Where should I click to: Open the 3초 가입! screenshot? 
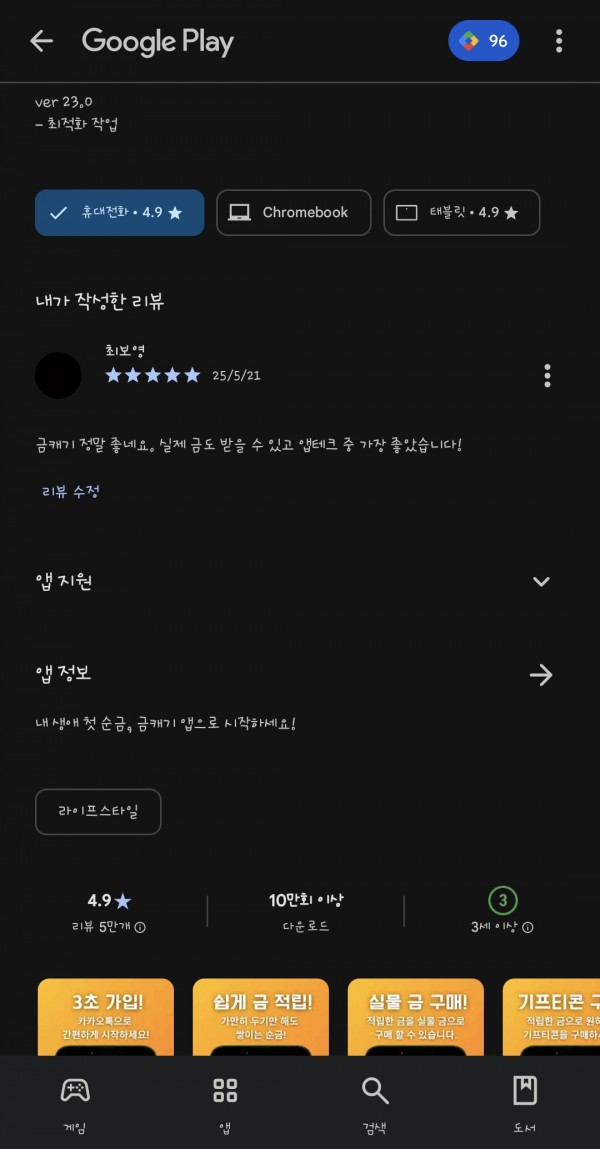[105, 1017]
